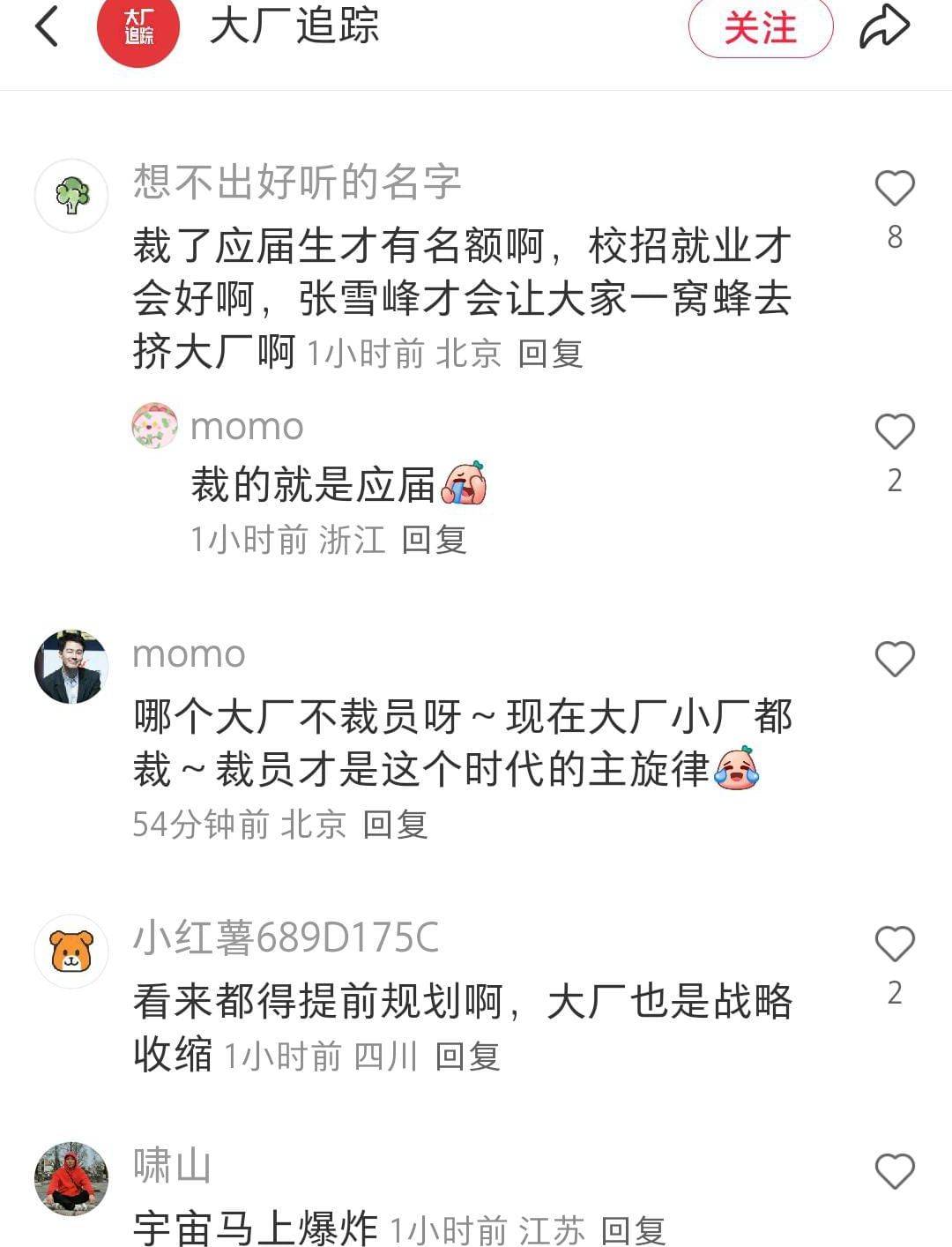Like the comment by 小红薯689D175C
This screenshot has height=1247, width=952.
tap(894, 945)
